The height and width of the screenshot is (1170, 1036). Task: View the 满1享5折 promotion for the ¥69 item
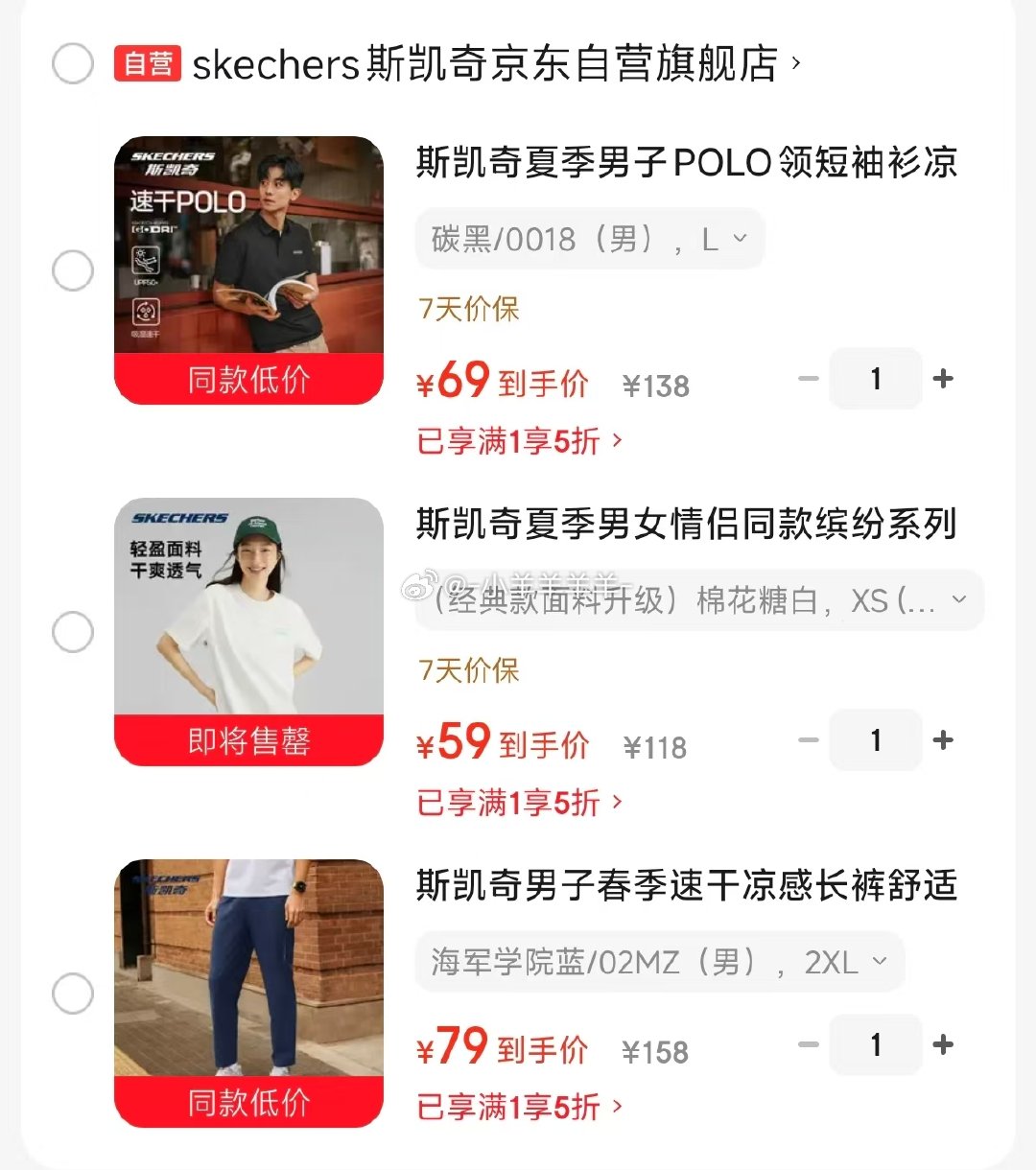(x=520, y=441)
